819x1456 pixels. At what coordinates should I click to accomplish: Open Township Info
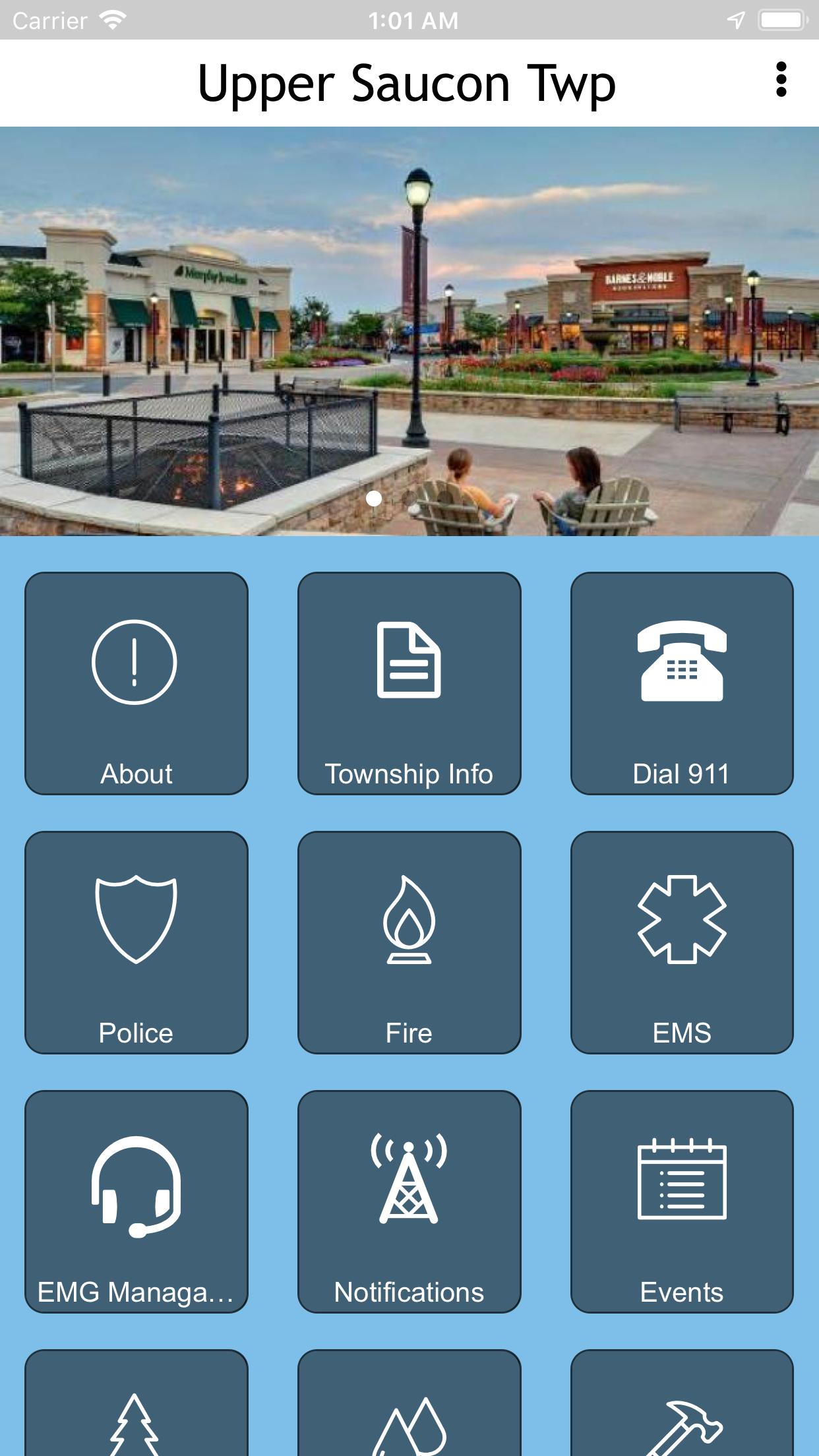pos(409,683)
